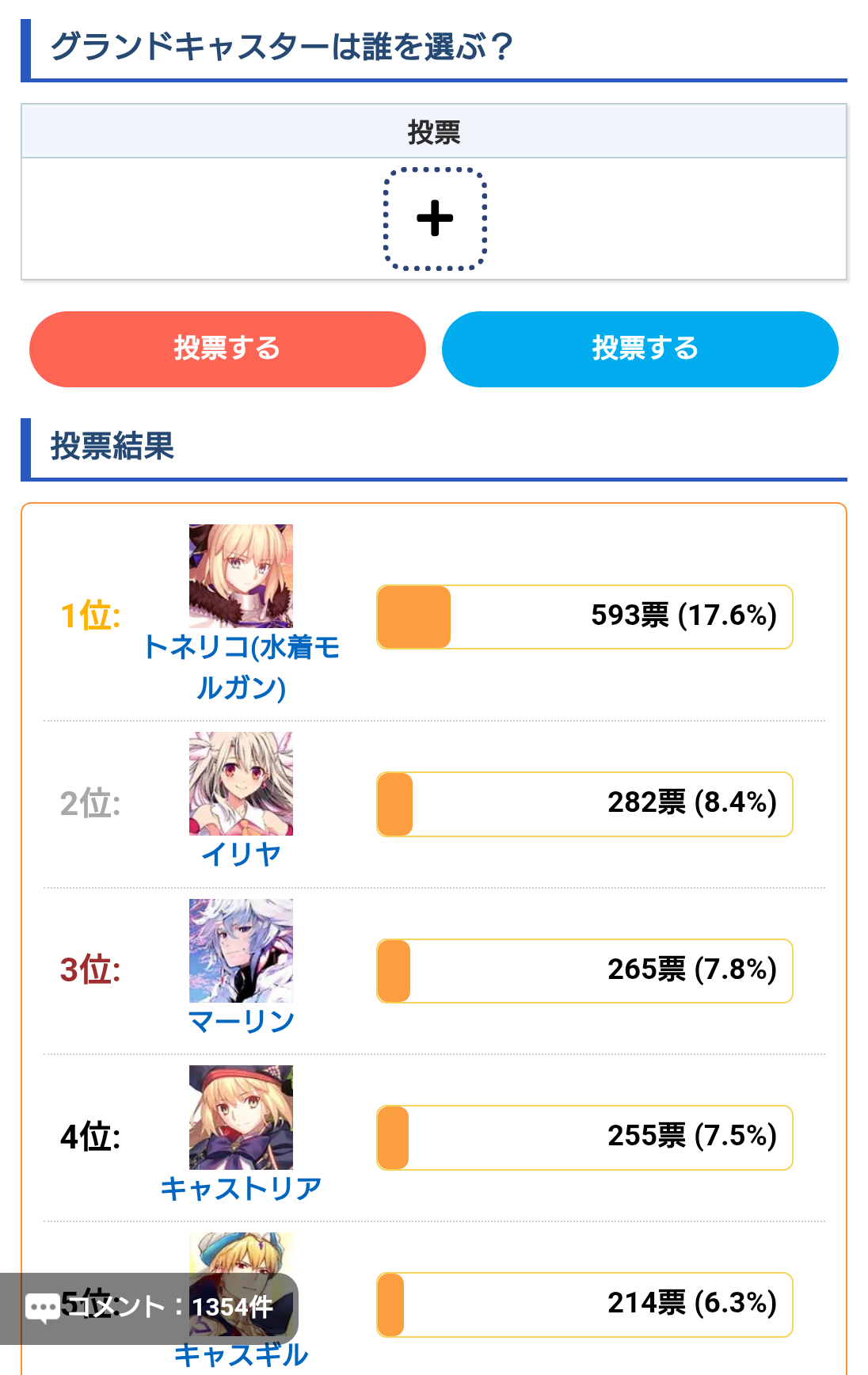The width and height of the screenshot is (868, 1375).
Task: Tap the plus box to add a vote choice
Action: 434,219
